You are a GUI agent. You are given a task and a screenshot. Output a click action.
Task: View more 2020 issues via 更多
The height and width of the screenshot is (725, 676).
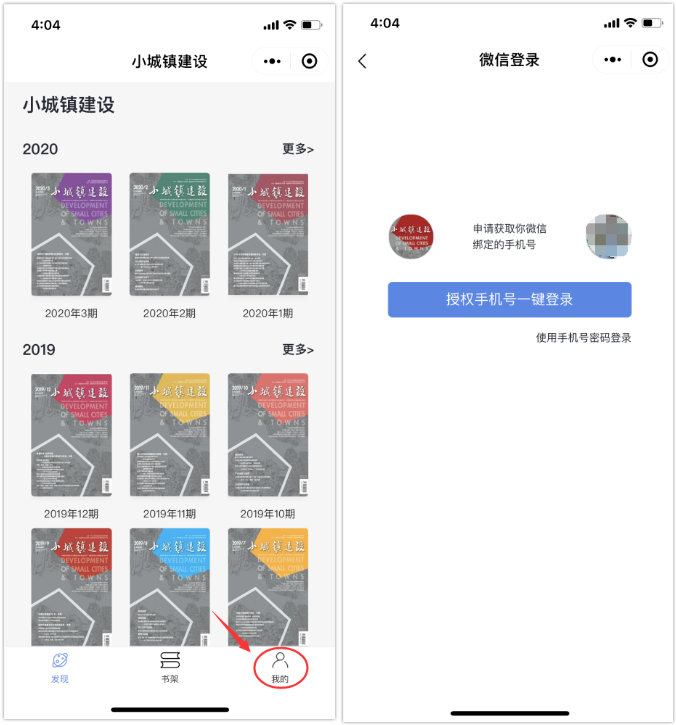(x=297, y=149)
